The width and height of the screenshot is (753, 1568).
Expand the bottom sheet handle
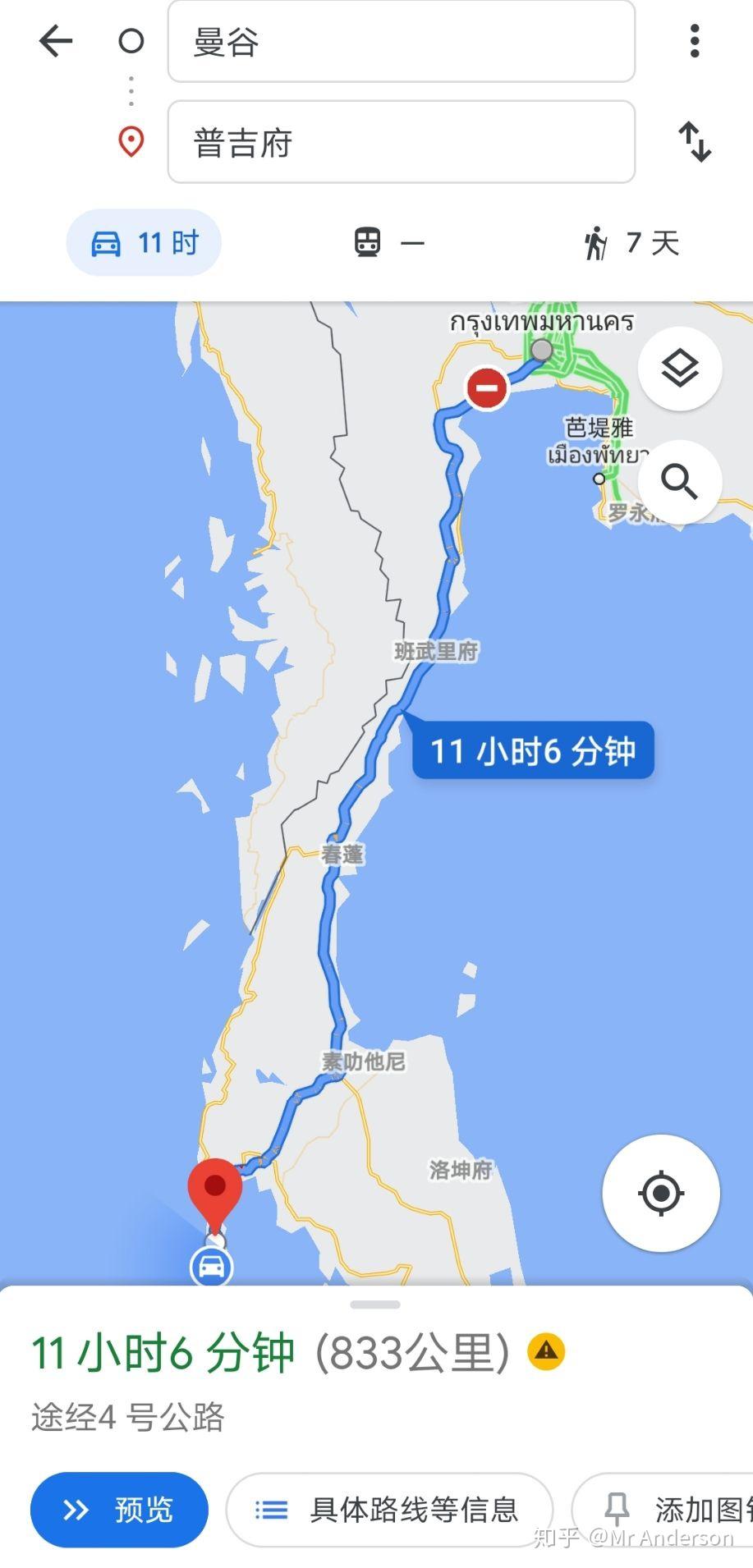pyautogui.click(x=375, y=1304)
